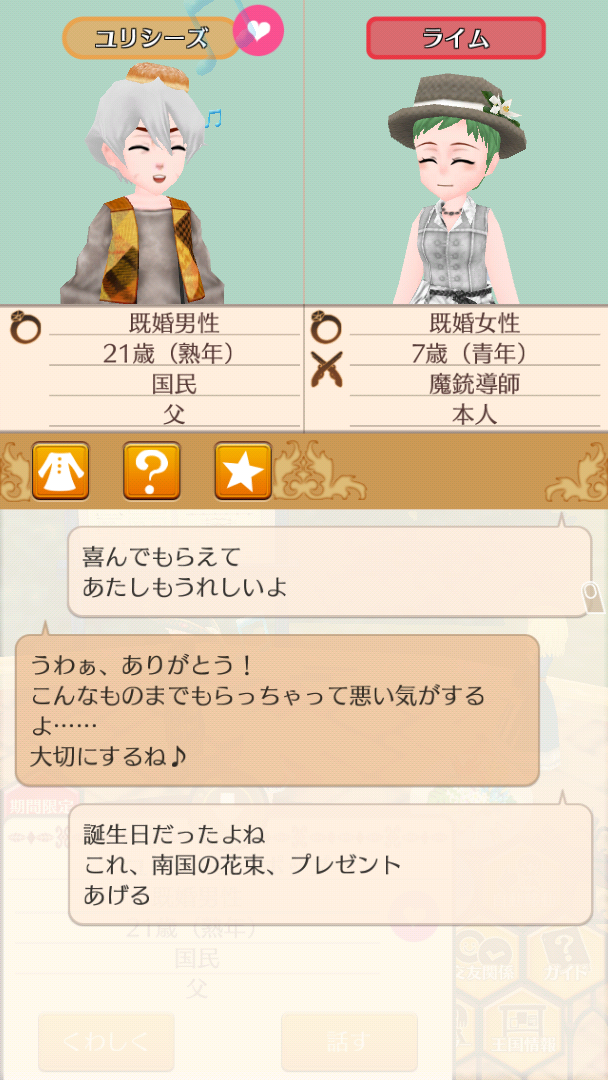Viewport: 608px width, 1080px height.
Task: Tap the くわしく details button
Action: click(x=106, y=1042)
